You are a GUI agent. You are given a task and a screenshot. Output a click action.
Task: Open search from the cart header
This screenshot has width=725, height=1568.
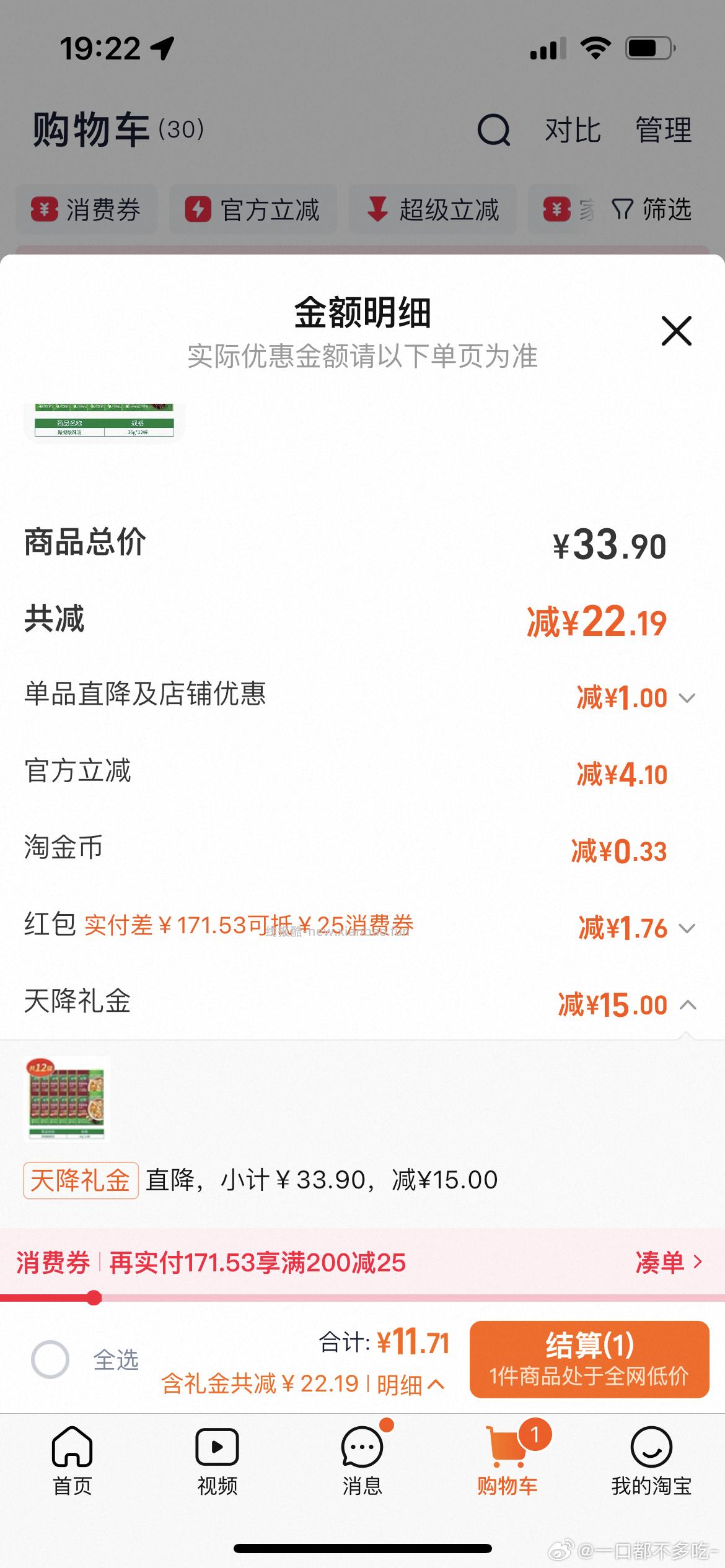493,130
